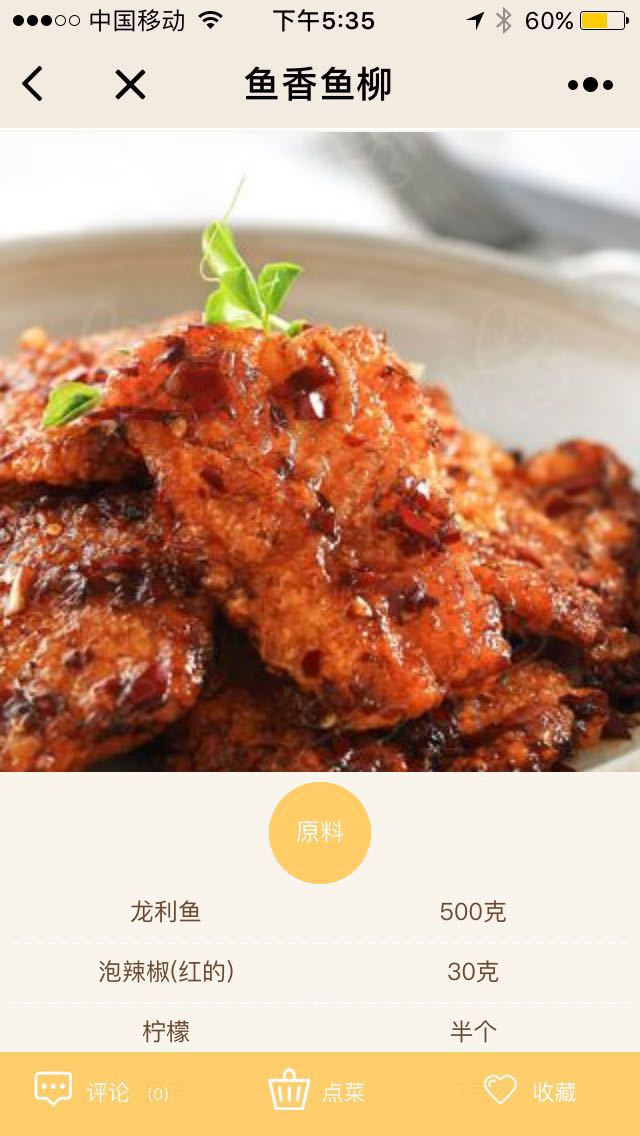Open the 评论 comments section

[x=101, y=1090]
